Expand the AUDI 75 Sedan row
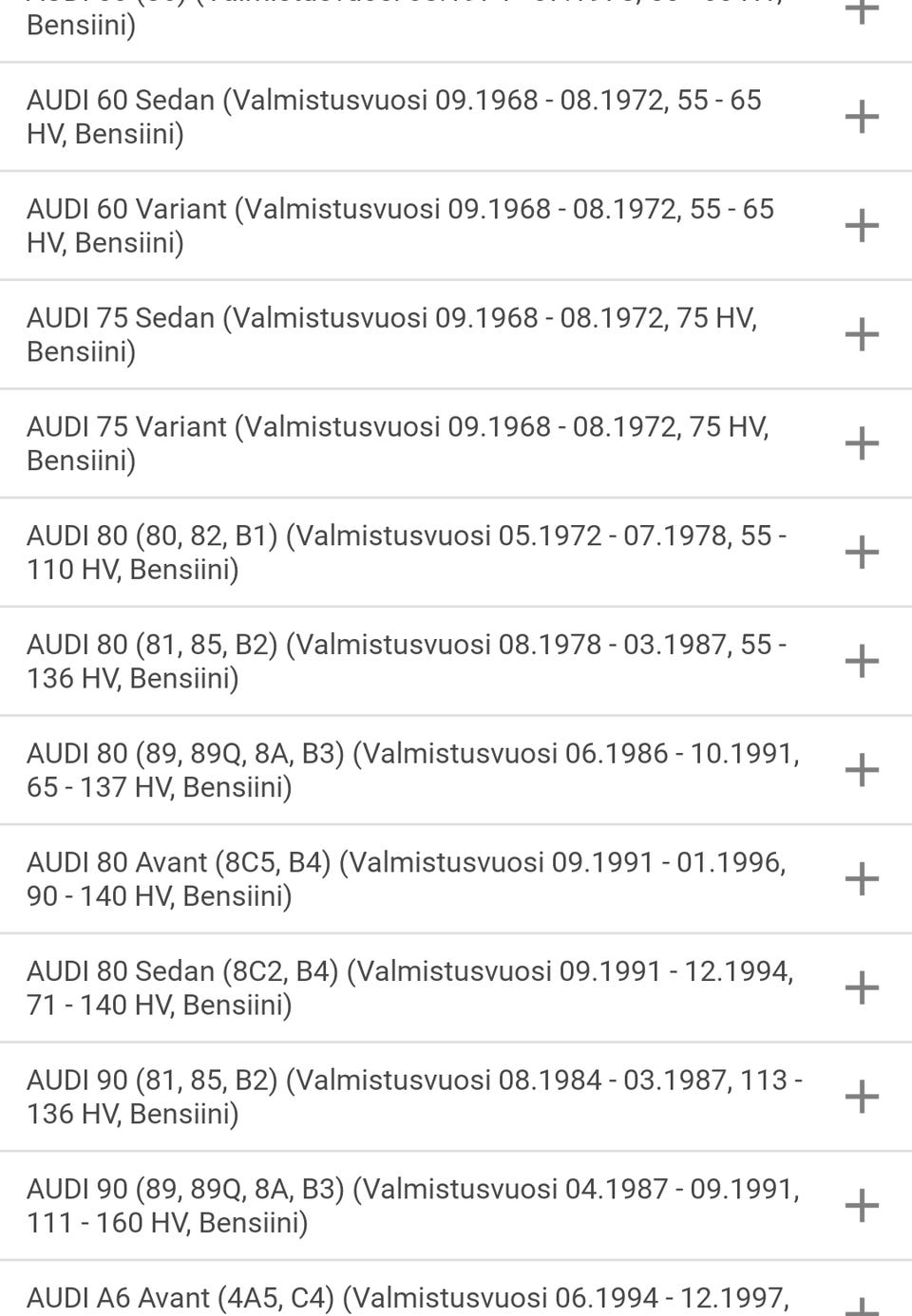The height and width of the screenshot is (1316, 912). [861, 334]
